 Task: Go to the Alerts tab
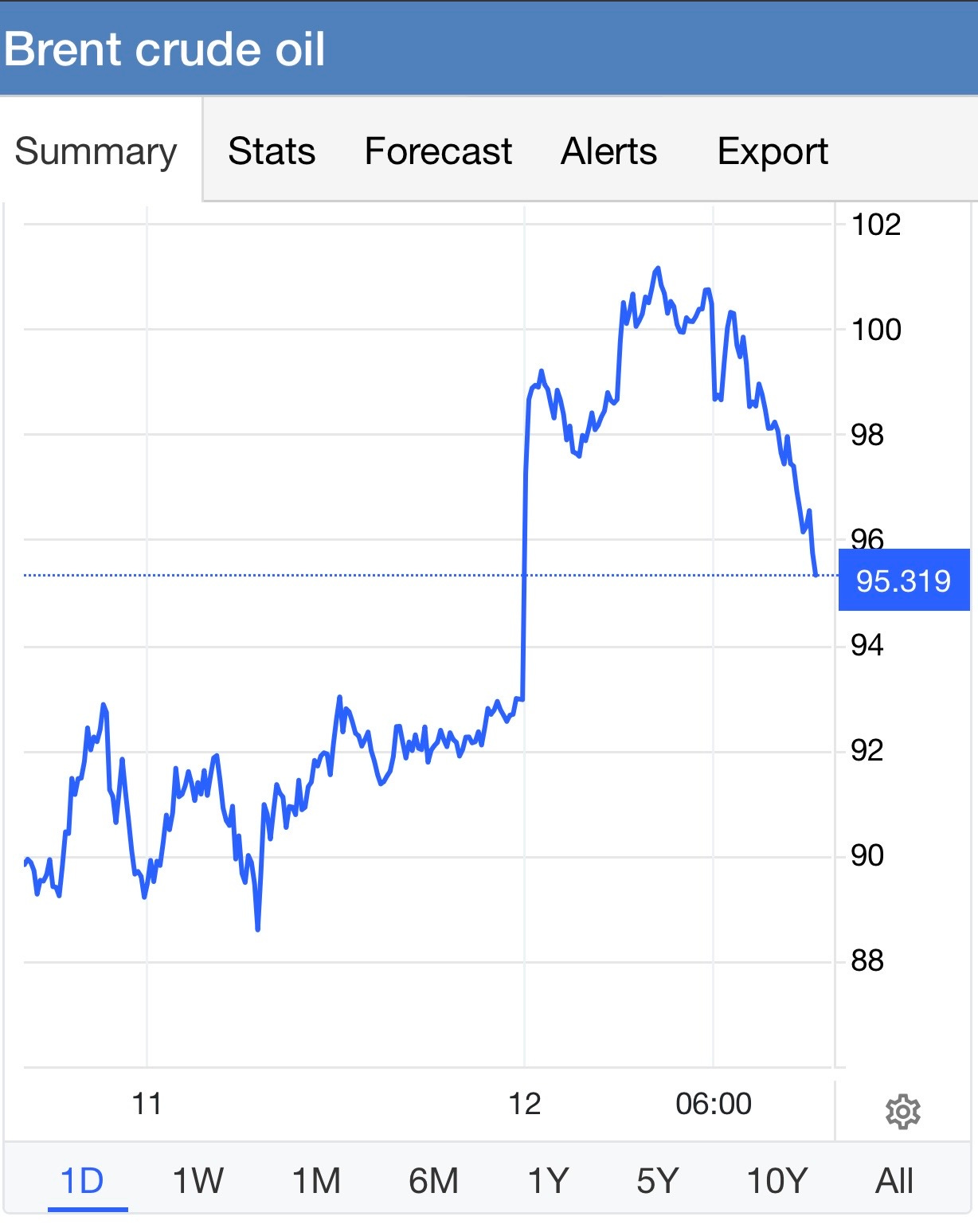(609, 151)
